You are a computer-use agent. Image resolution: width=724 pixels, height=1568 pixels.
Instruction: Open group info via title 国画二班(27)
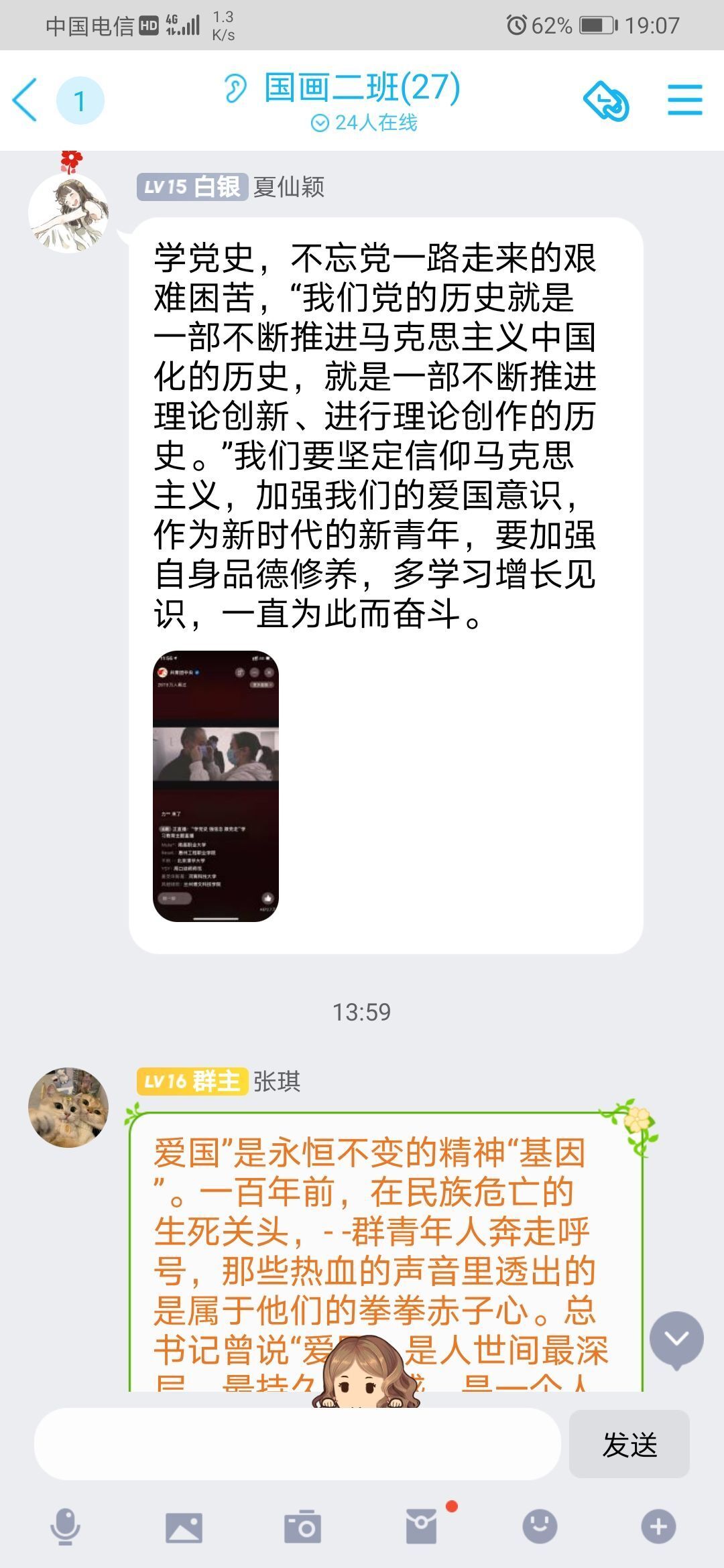362,88
